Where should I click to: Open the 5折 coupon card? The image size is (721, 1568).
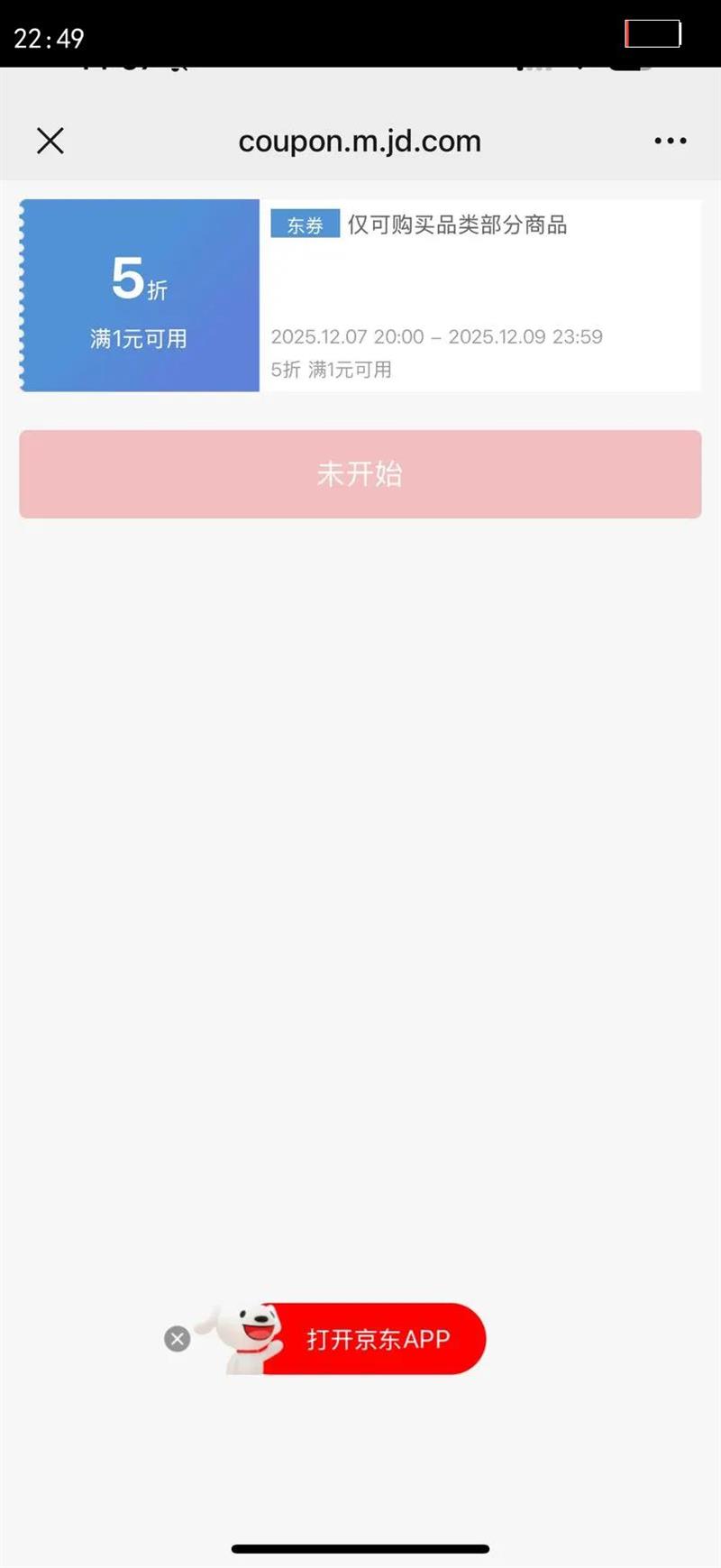coord(360,295)
